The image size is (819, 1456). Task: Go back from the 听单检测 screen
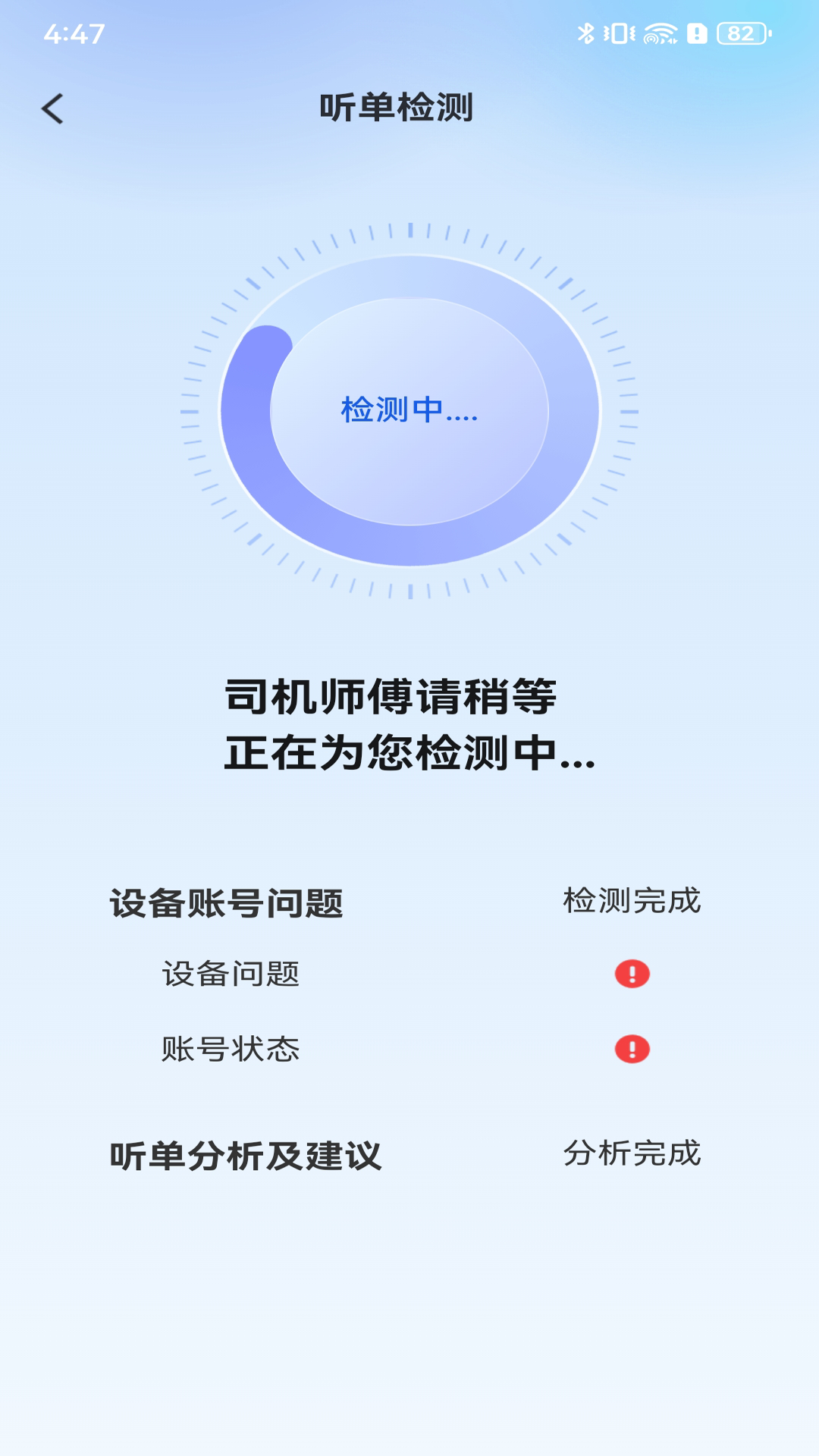pos(53,108)
